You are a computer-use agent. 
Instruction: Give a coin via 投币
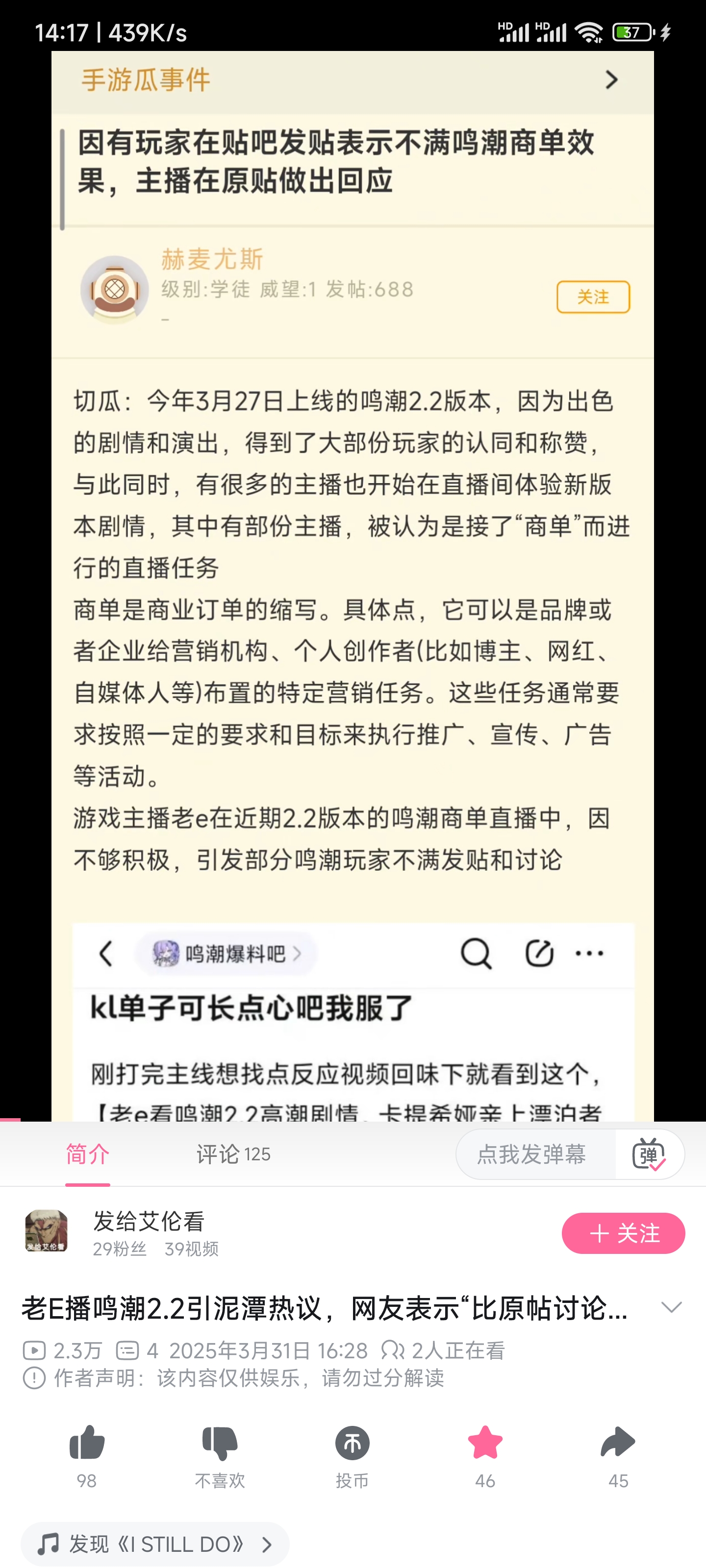(x=352, y=1444)
